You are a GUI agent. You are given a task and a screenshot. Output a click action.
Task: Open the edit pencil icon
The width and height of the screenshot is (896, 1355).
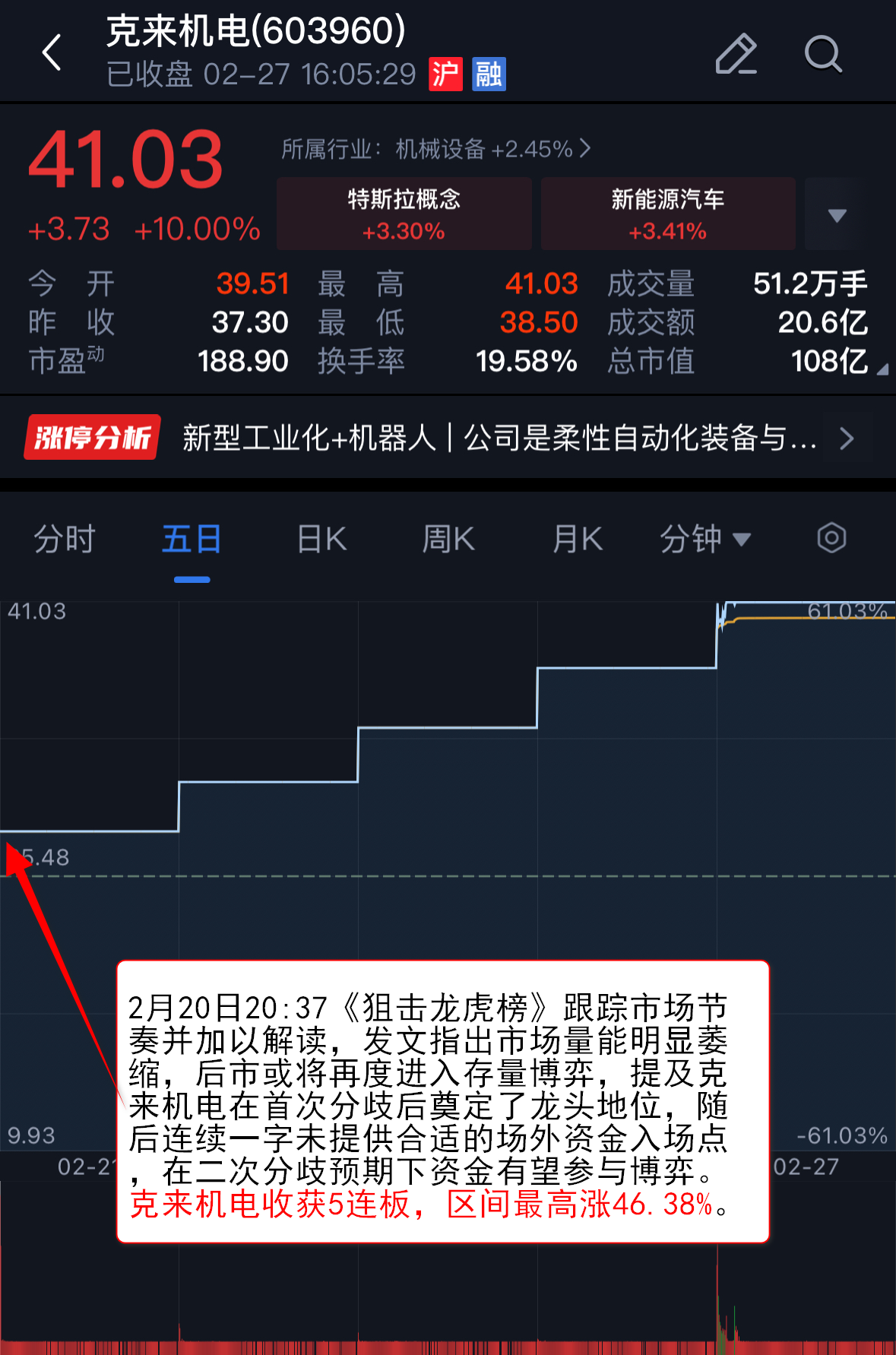(736, 55)
